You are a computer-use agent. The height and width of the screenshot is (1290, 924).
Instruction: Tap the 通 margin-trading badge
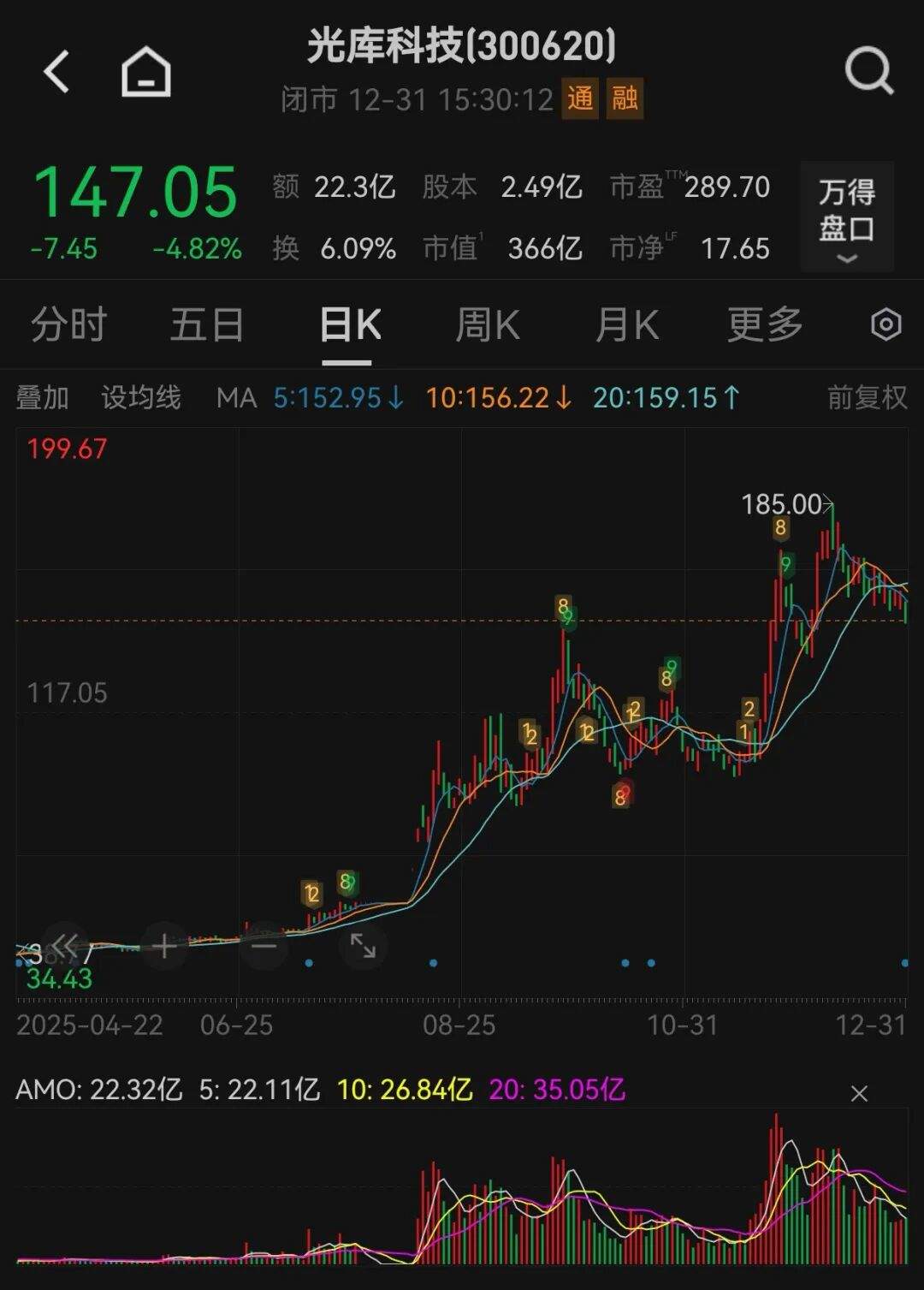click(581, 100)
